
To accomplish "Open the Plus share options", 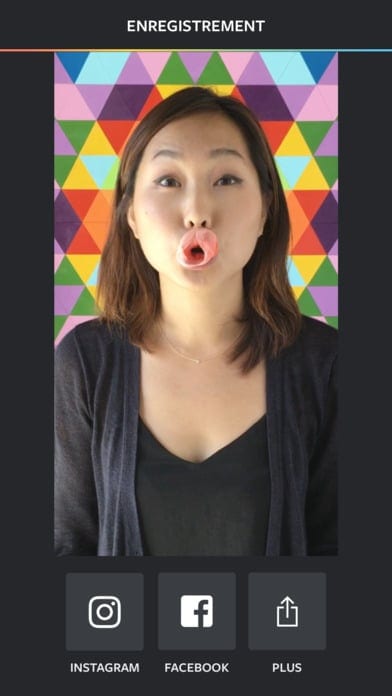I will (287, 611).
